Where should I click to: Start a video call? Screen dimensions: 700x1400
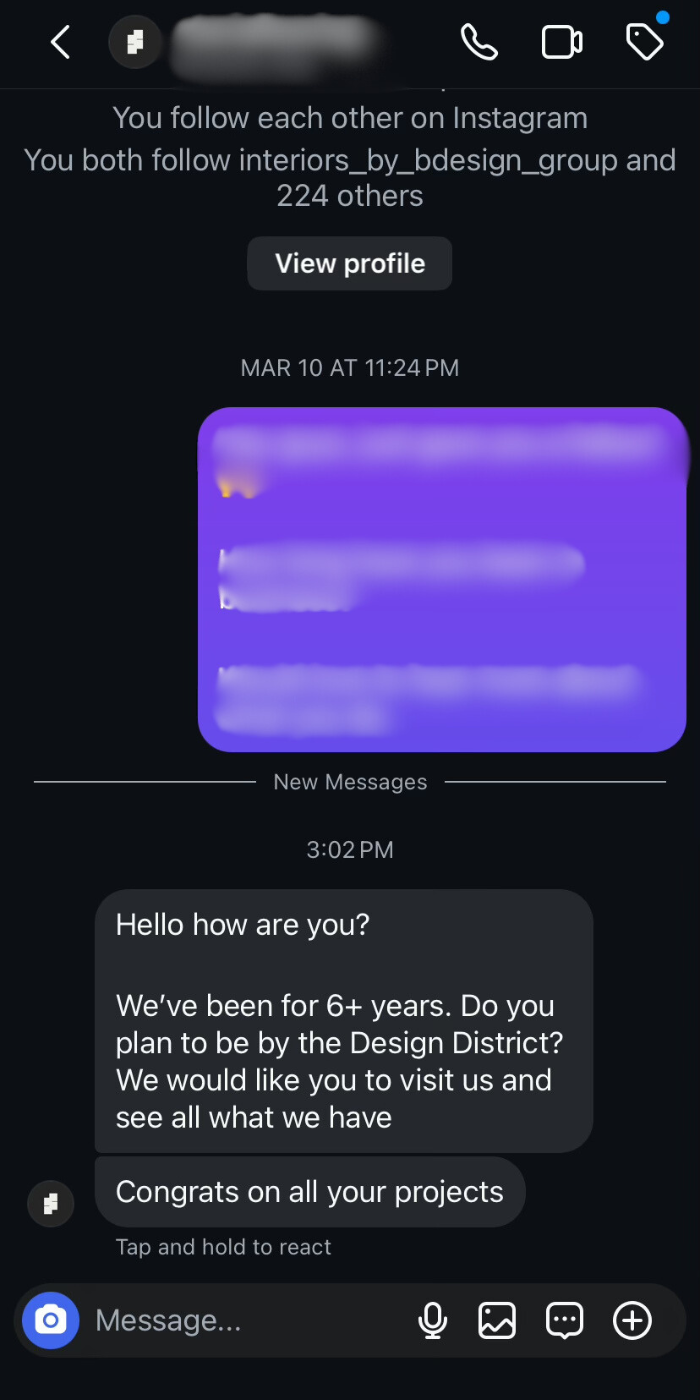(562, 42)
